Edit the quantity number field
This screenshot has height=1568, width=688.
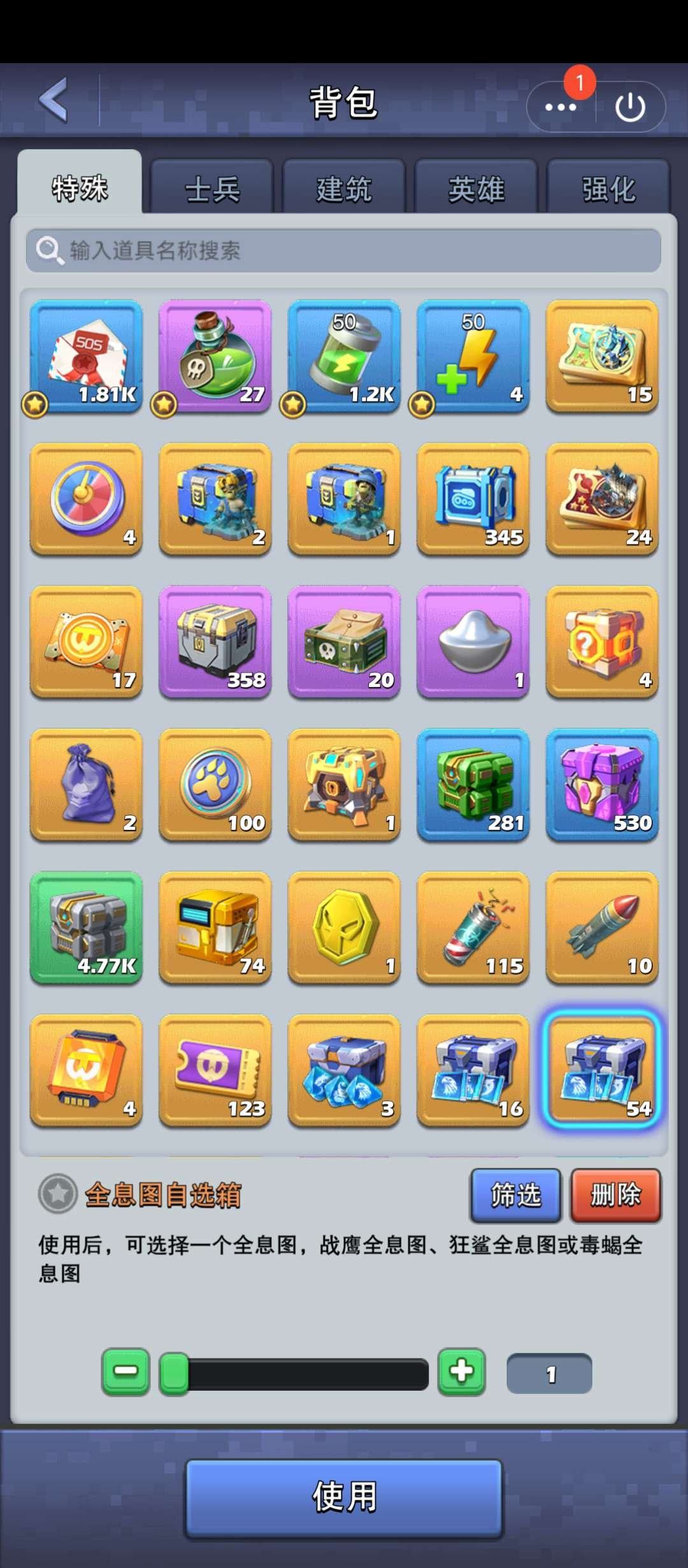click(549, 1374)
